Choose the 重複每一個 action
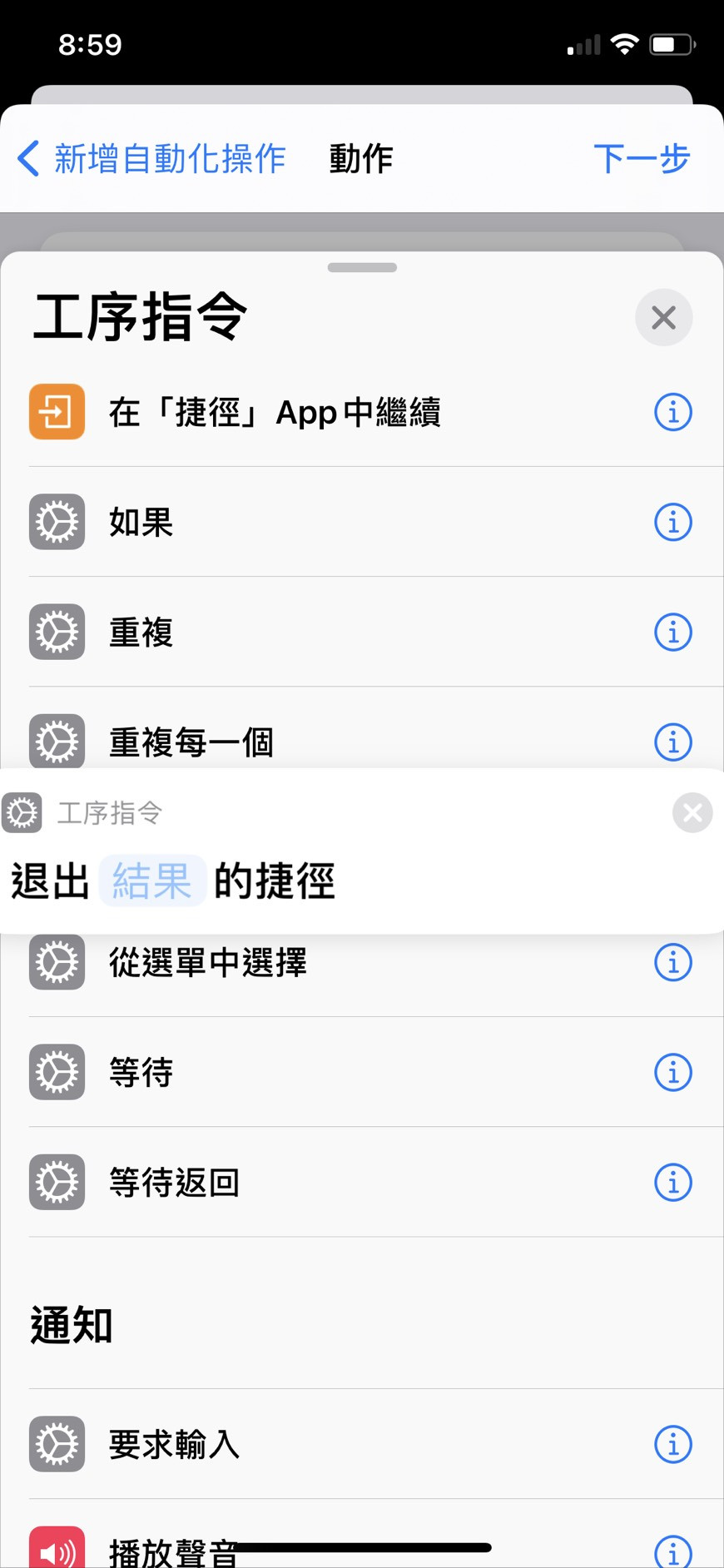 (191, 742)
